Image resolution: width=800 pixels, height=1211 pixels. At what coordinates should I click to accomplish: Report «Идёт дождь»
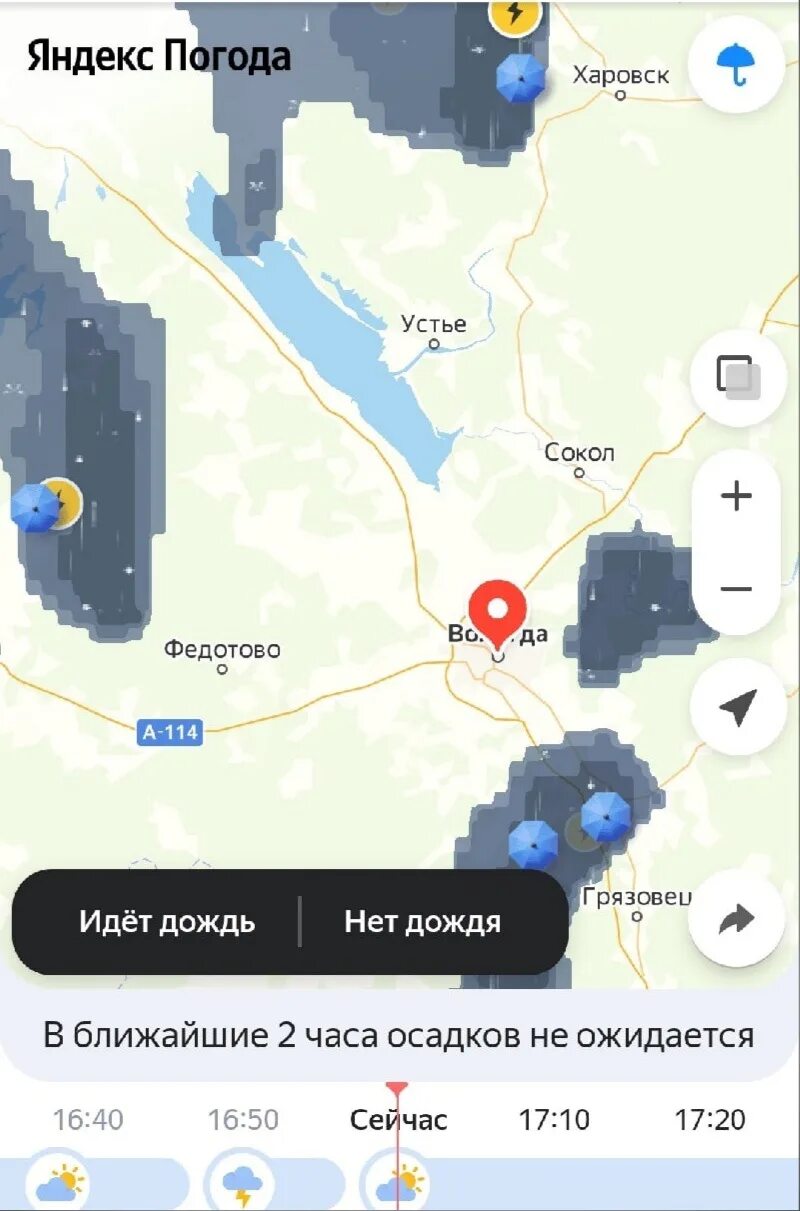click(167, 921)
